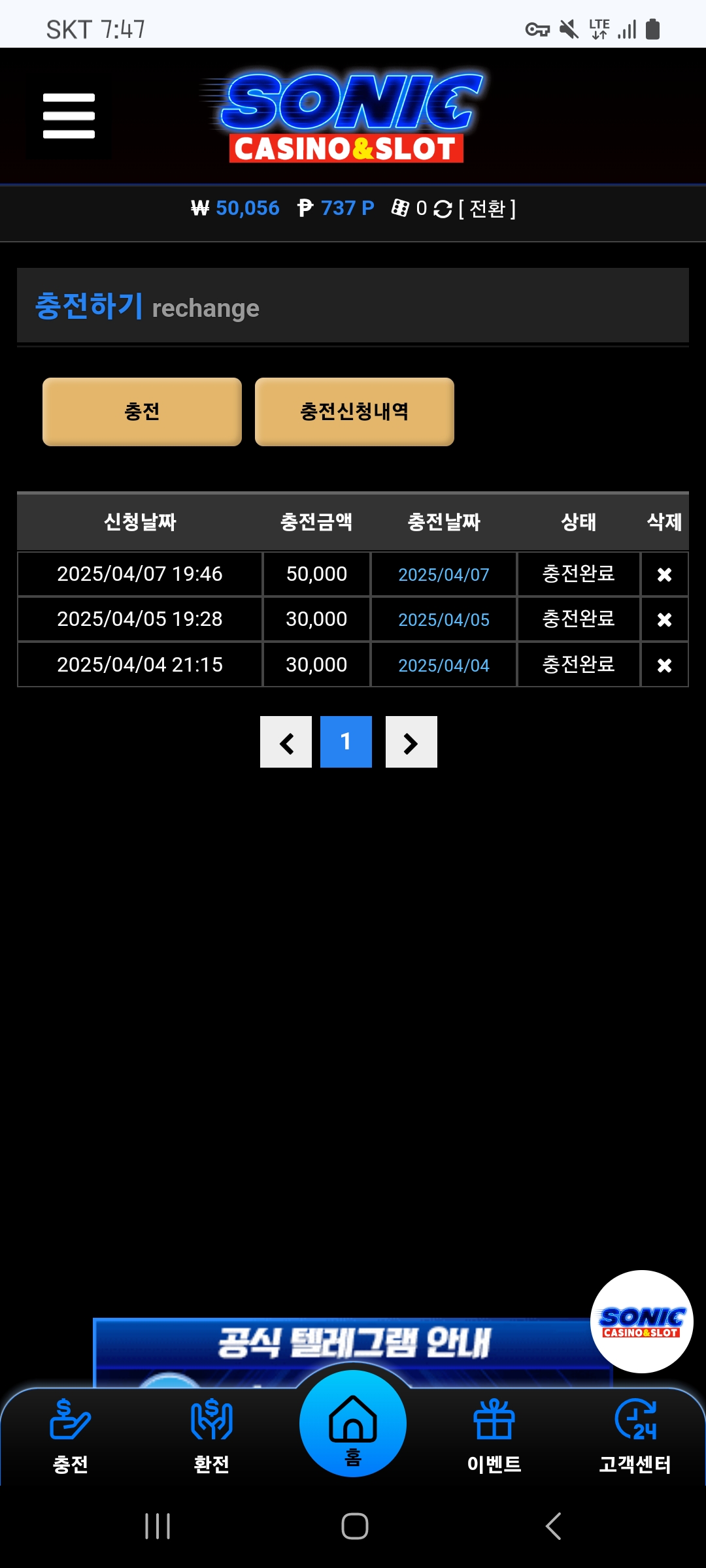
Task: Select page 1 in pagination
Action: click(346, 742)
